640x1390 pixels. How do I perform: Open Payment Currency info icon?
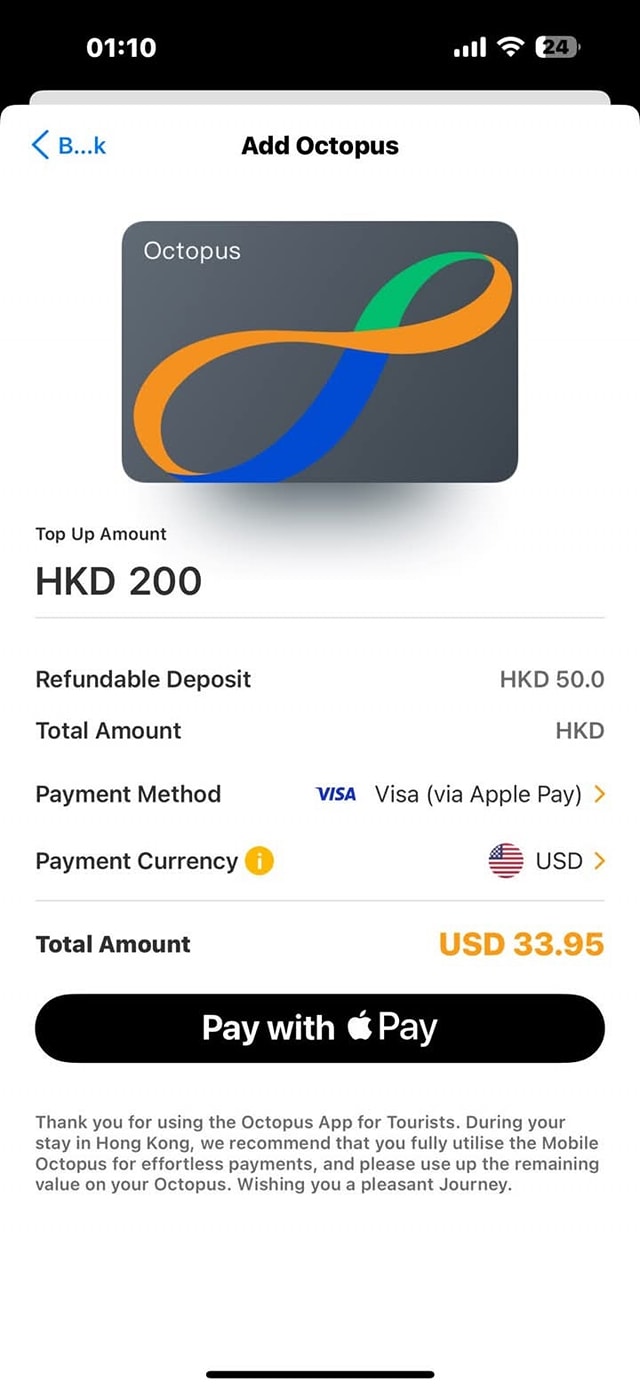tap(259, 861)
